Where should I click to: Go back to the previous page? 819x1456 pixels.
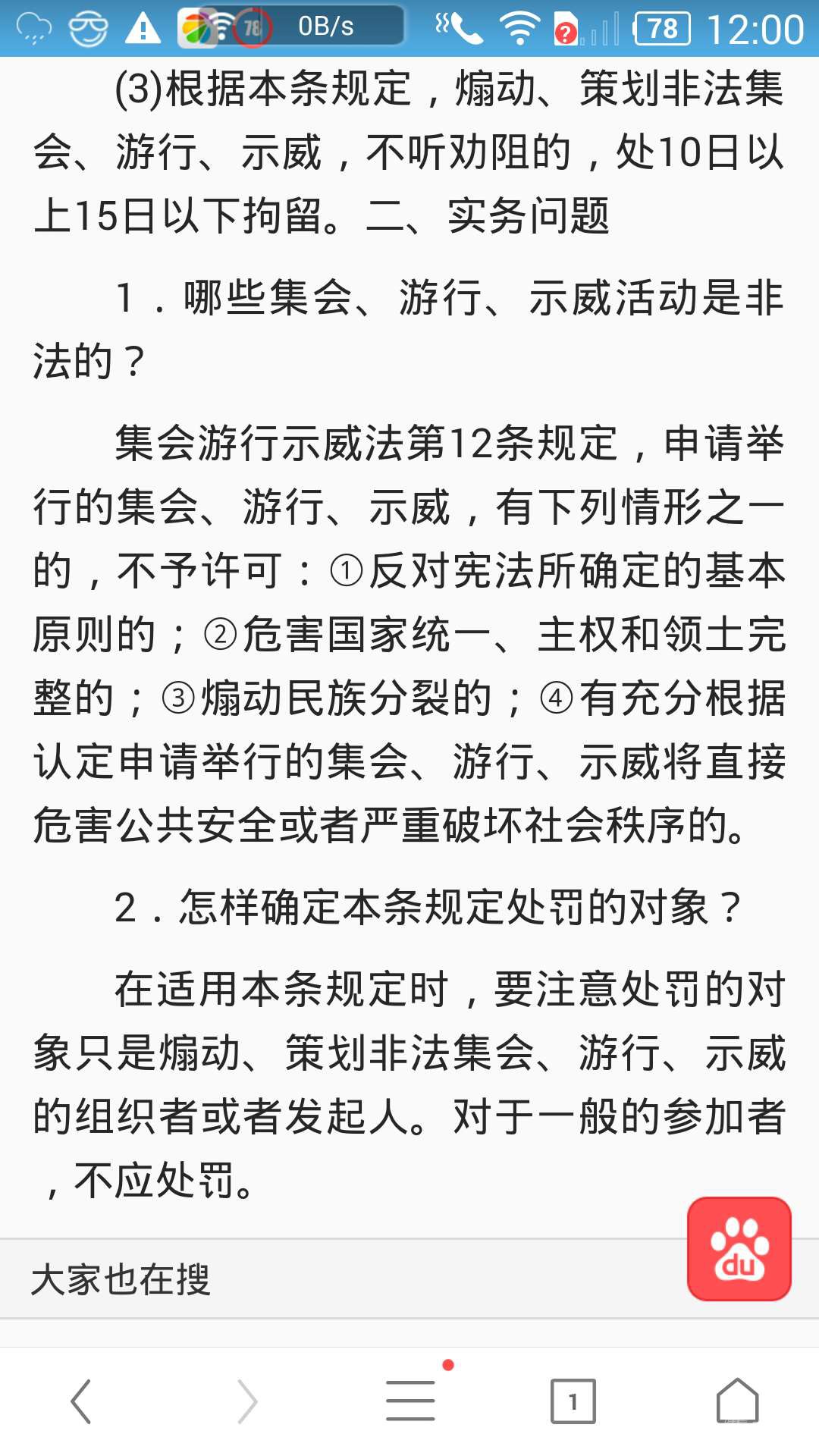pos(81,1401)
